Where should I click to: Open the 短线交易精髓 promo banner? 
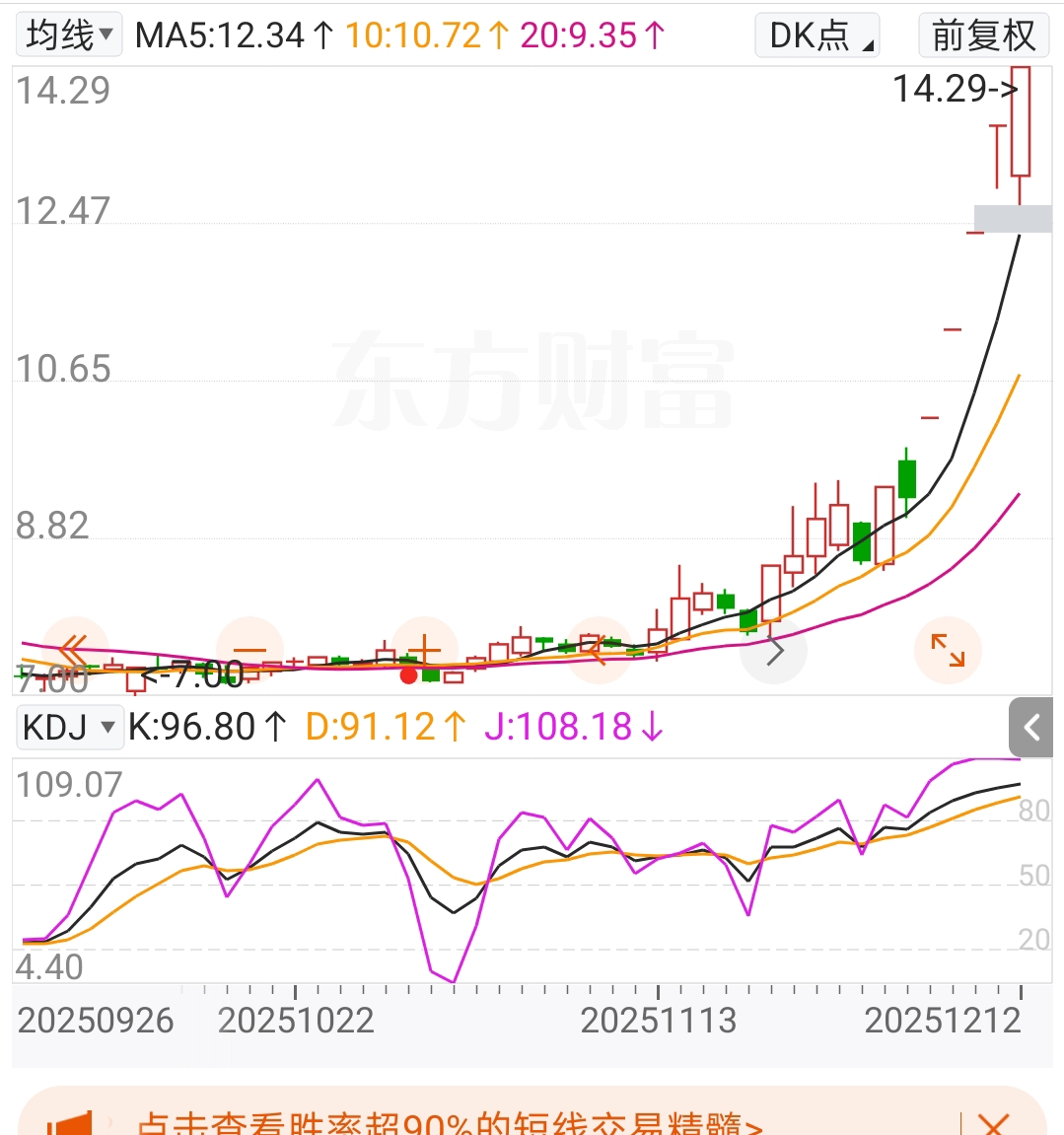[449, 1122]
